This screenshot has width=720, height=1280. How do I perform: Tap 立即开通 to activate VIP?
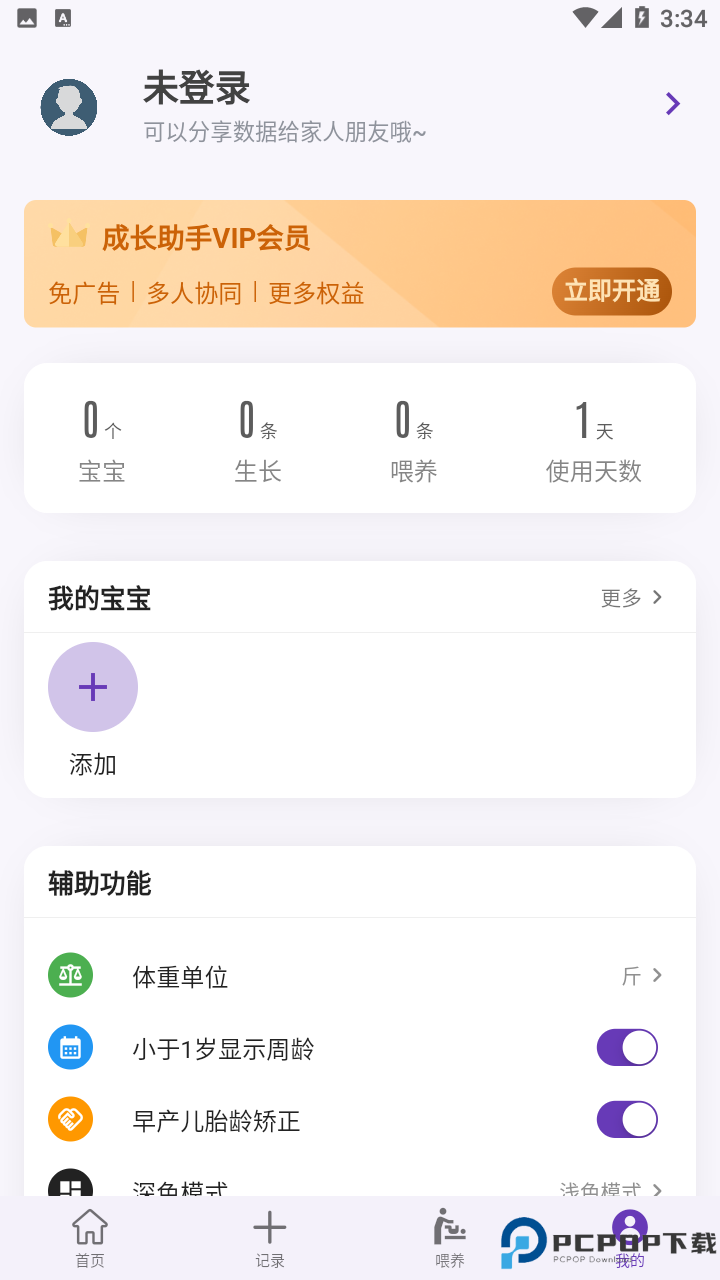tap(612, 292)
